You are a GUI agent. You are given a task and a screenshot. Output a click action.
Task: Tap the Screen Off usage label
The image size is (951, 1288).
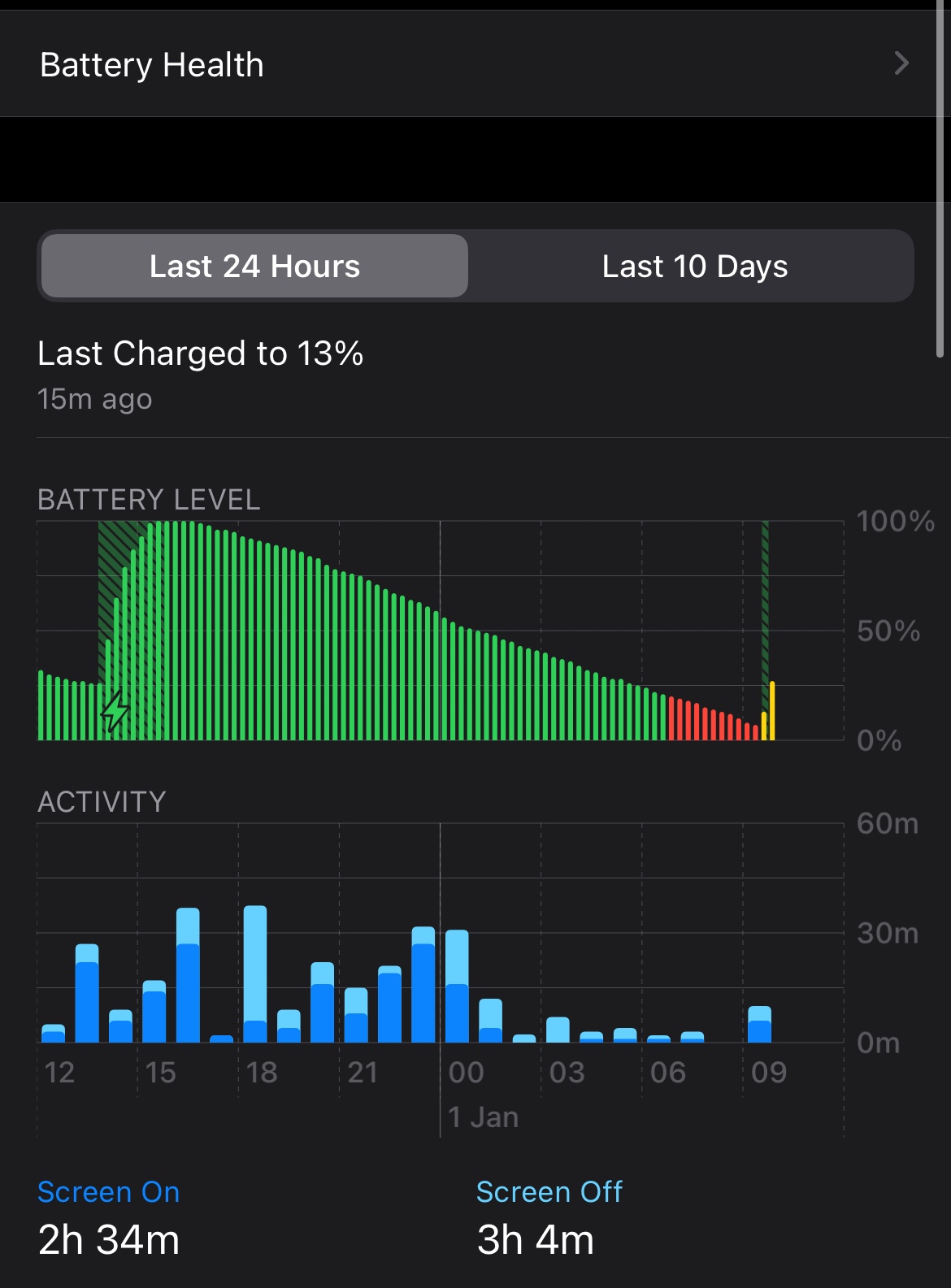tap(549, 1192)
